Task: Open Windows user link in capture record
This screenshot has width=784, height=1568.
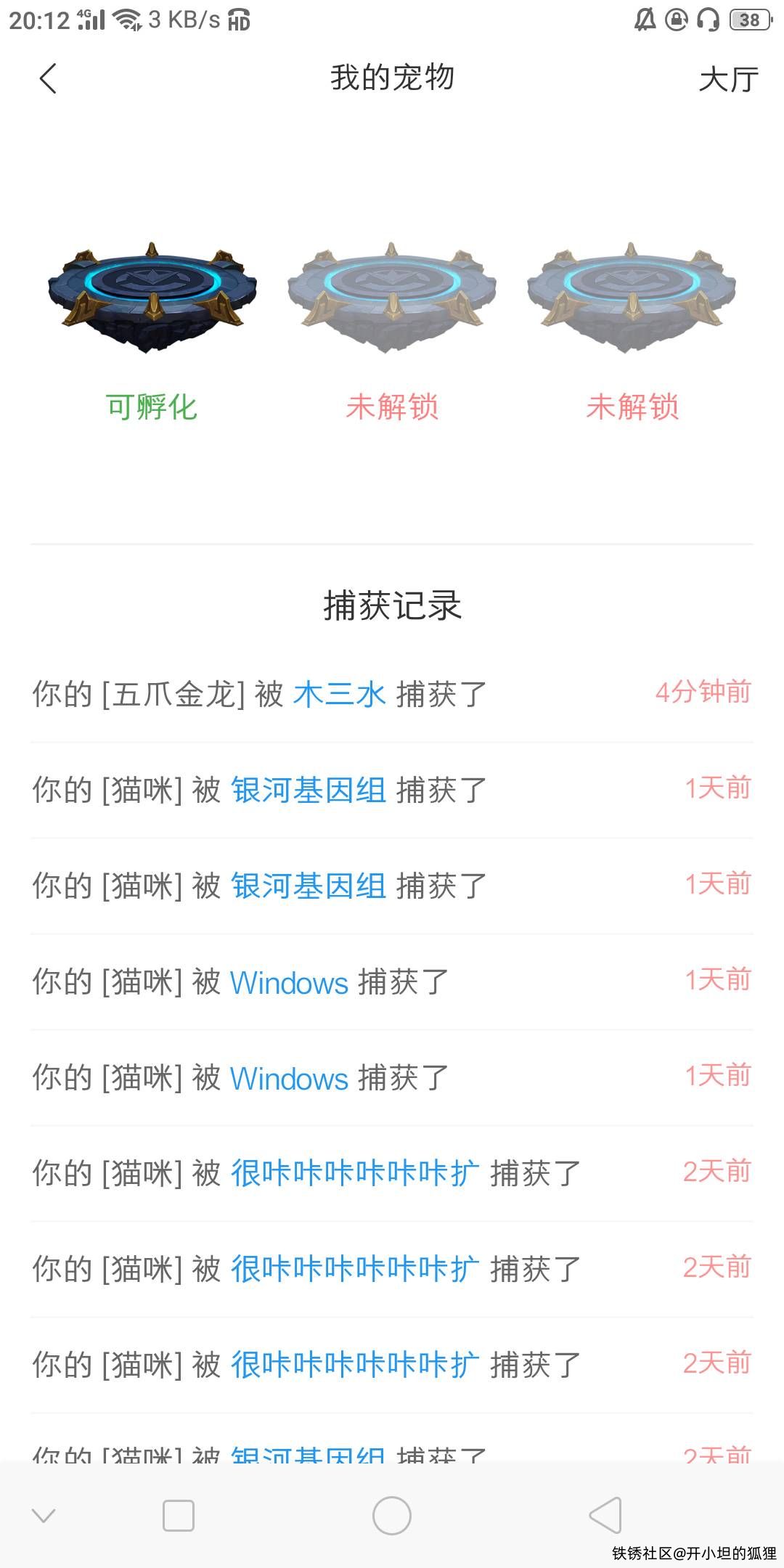Action: pos(289,983)
